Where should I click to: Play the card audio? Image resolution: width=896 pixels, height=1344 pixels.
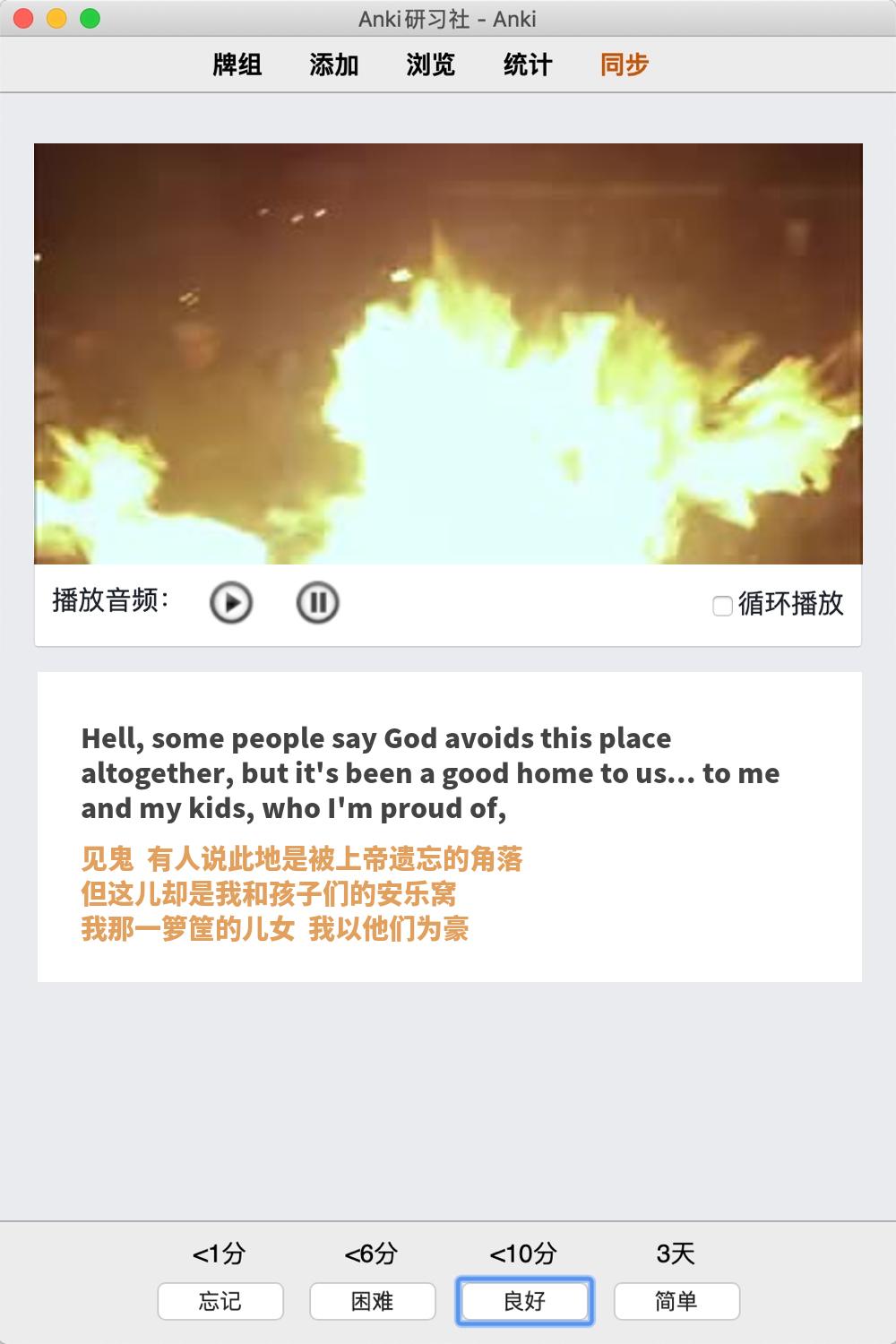[x=231, y=602]
